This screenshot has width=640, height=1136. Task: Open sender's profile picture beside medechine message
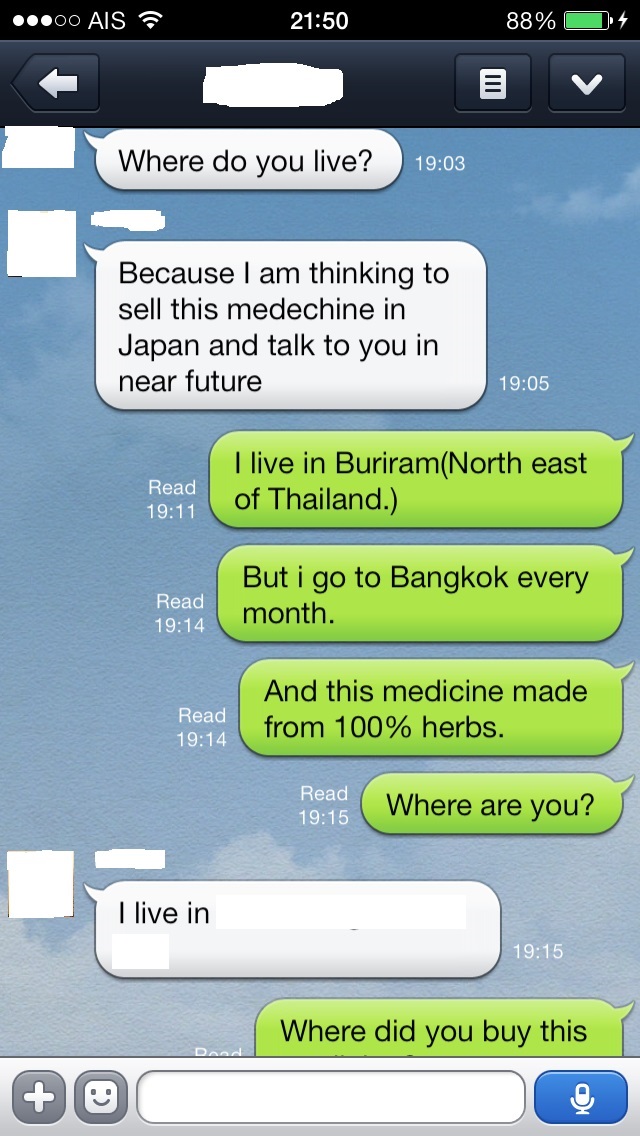tap(40, 243)
